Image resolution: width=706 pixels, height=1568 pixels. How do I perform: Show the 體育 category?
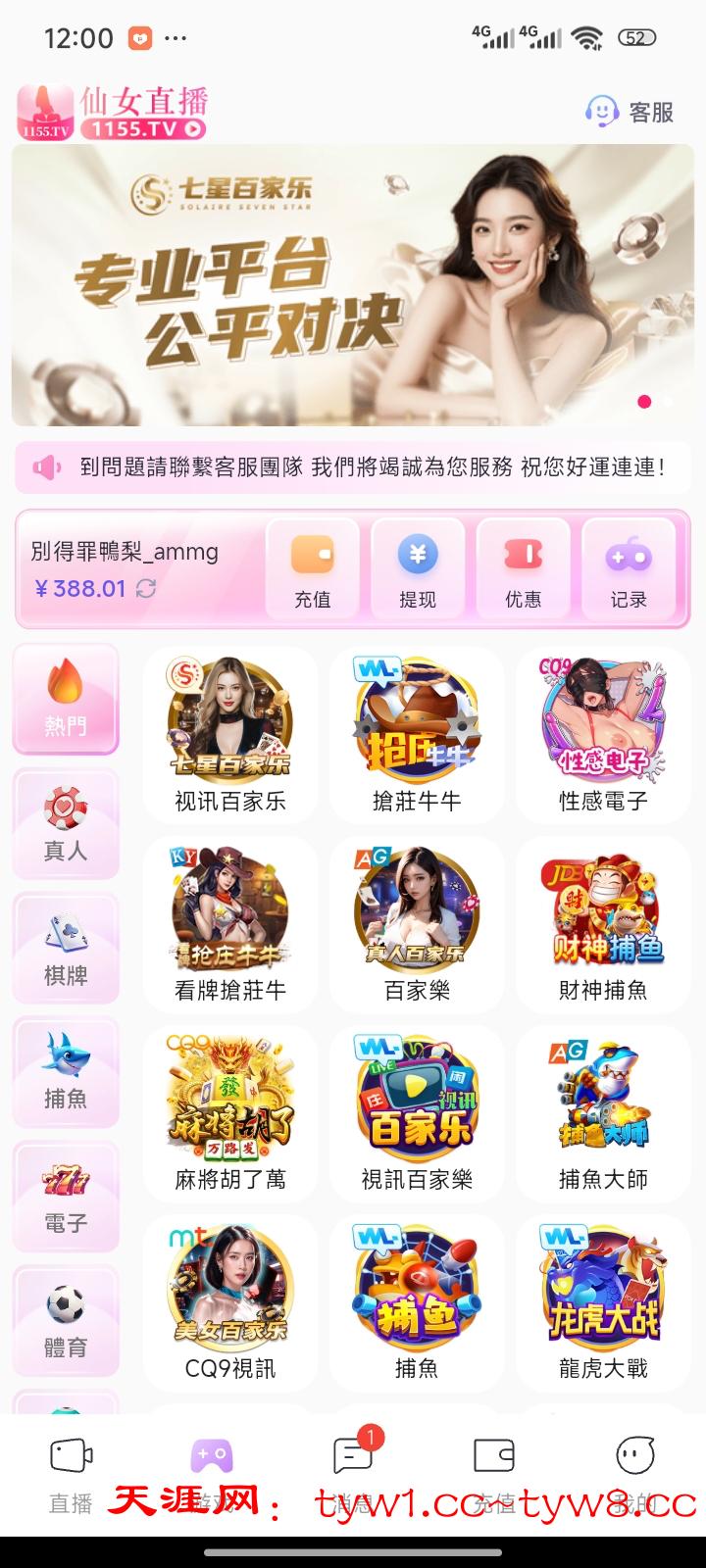click(66, 1321)
